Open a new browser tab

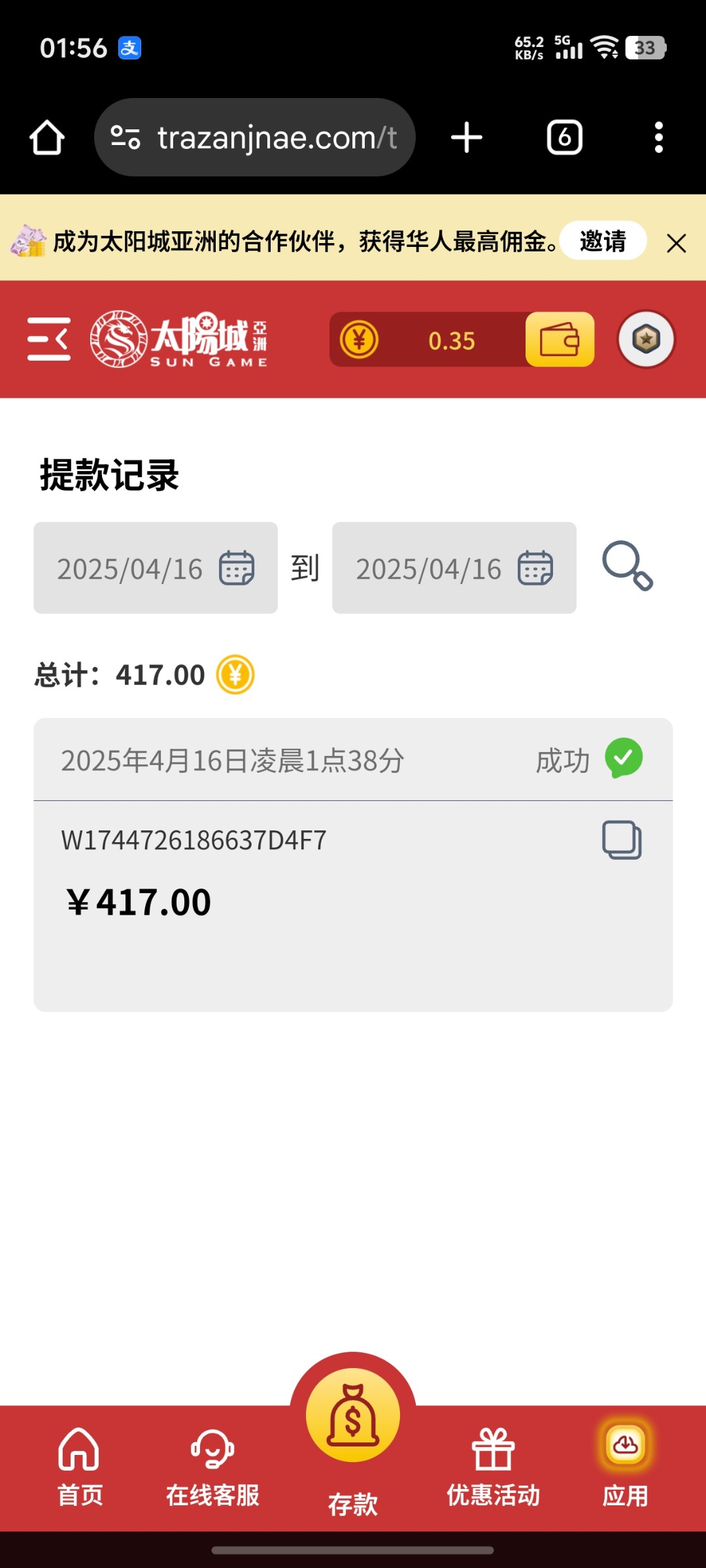coord(467,138)
